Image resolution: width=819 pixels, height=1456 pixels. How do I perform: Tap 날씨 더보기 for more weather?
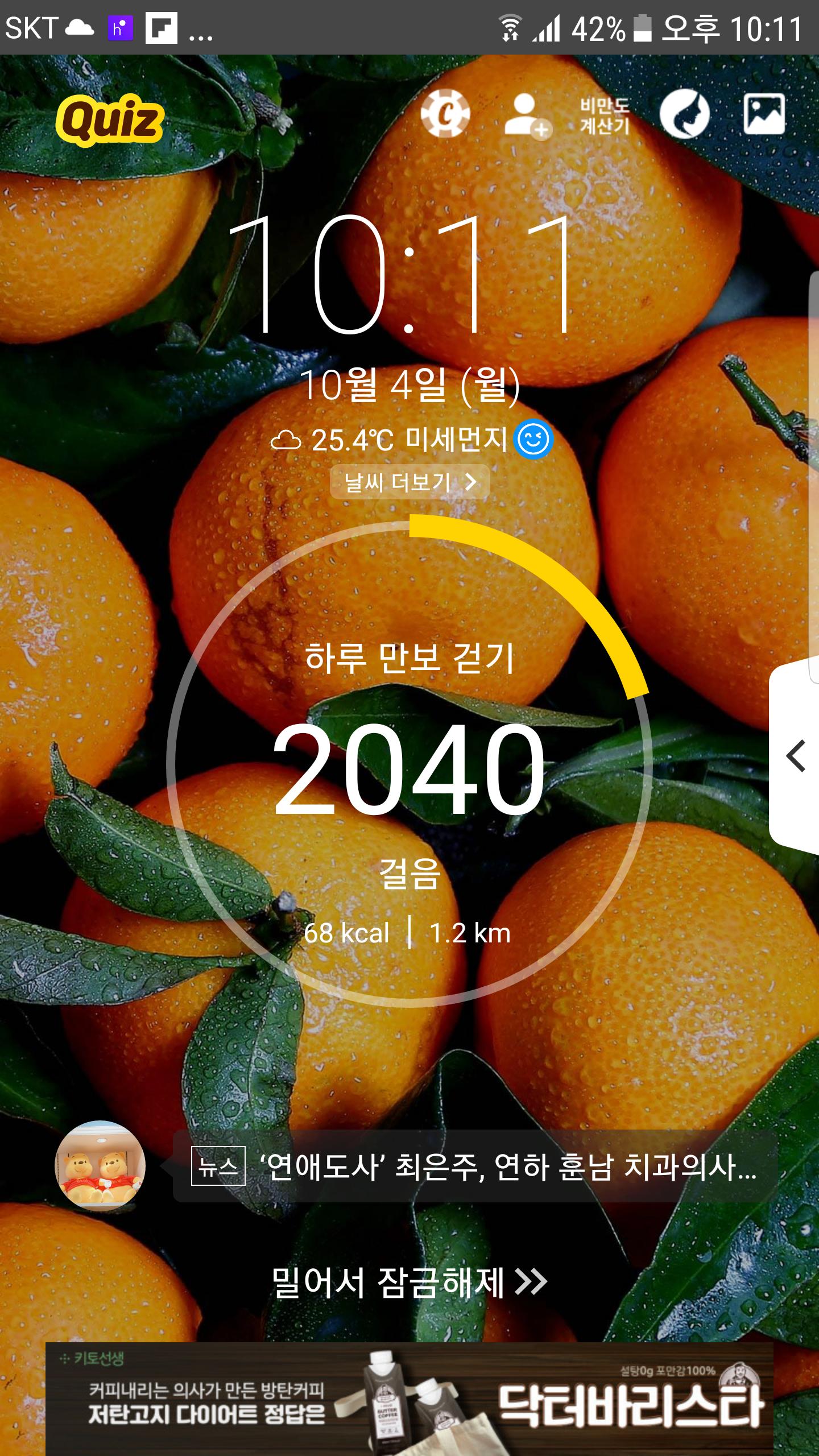coord(409,482)
